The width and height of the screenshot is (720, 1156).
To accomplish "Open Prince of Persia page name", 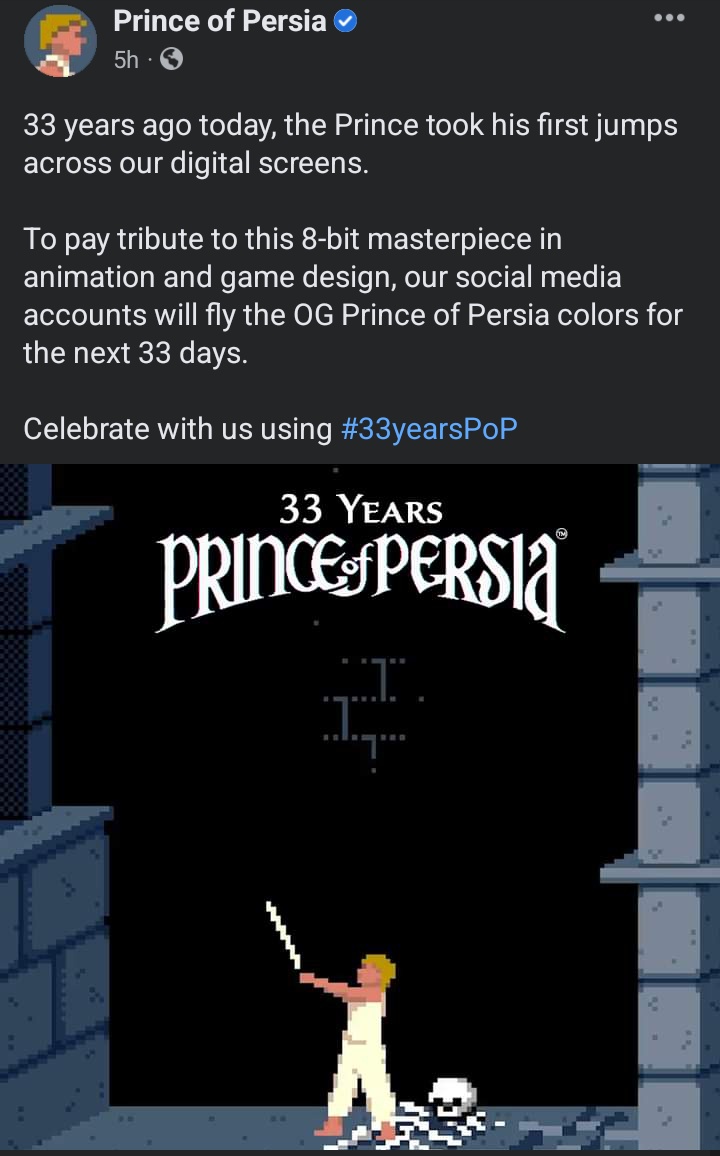I will (219, 21).
